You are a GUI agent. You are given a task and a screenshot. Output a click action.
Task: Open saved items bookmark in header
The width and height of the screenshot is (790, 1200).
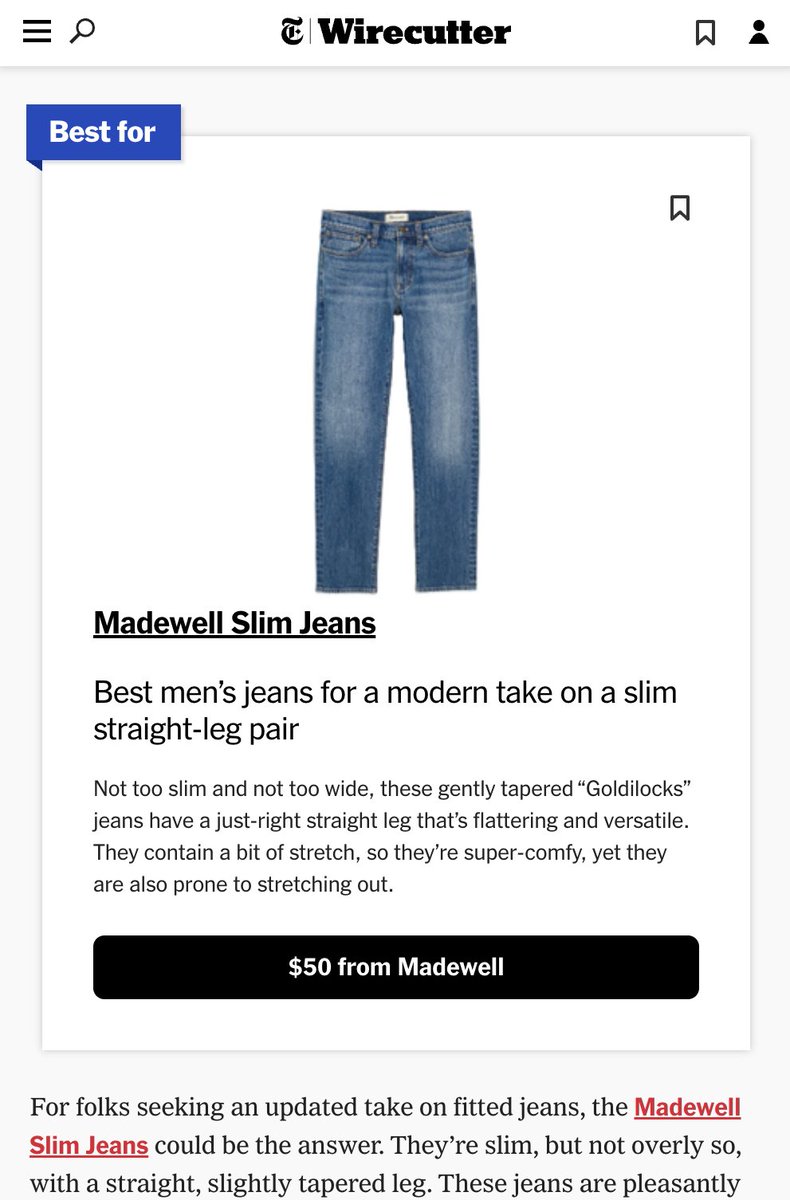coord(705,33)
